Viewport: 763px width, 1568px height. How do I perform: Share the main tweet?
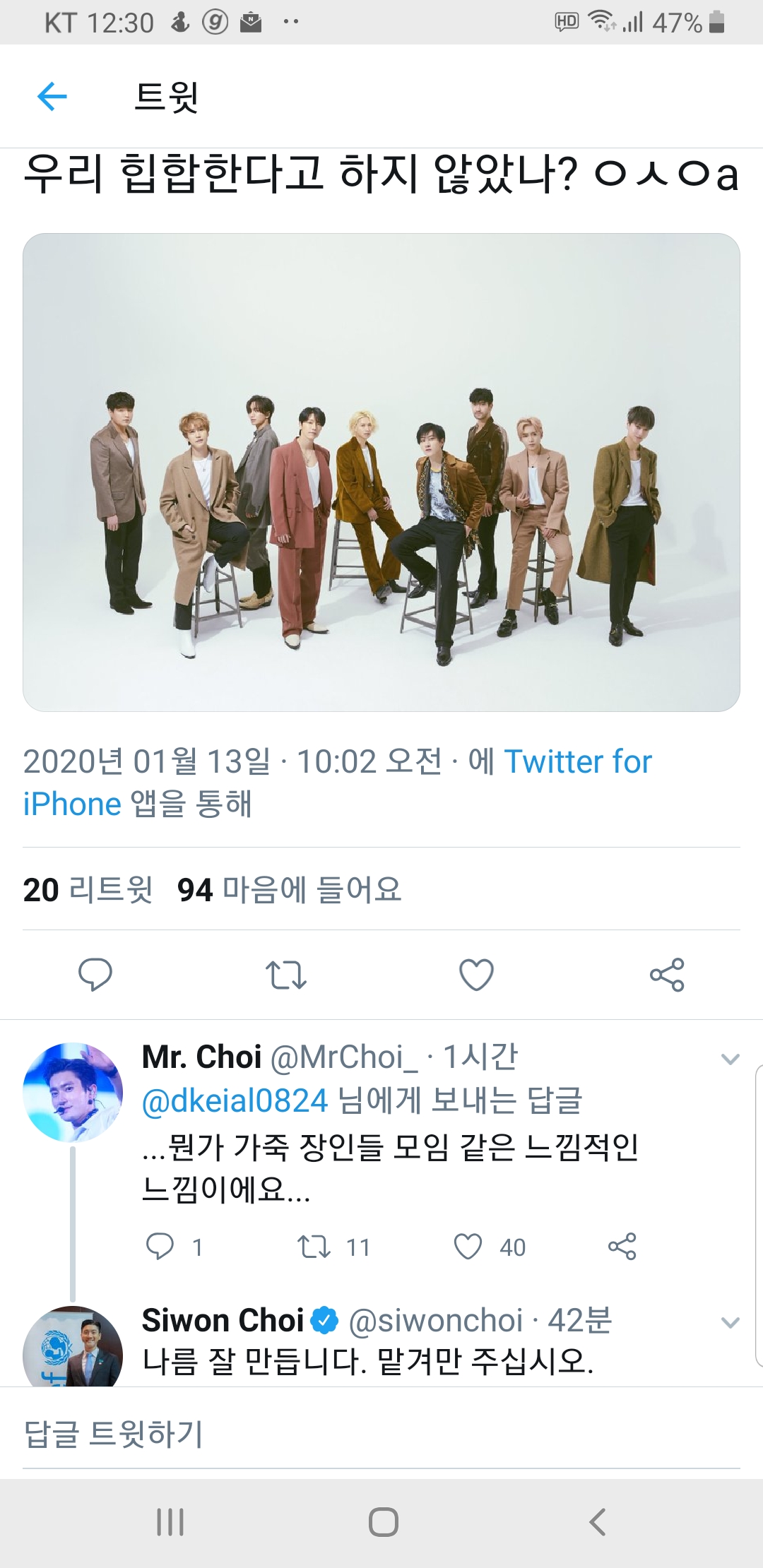click(667, 975)
